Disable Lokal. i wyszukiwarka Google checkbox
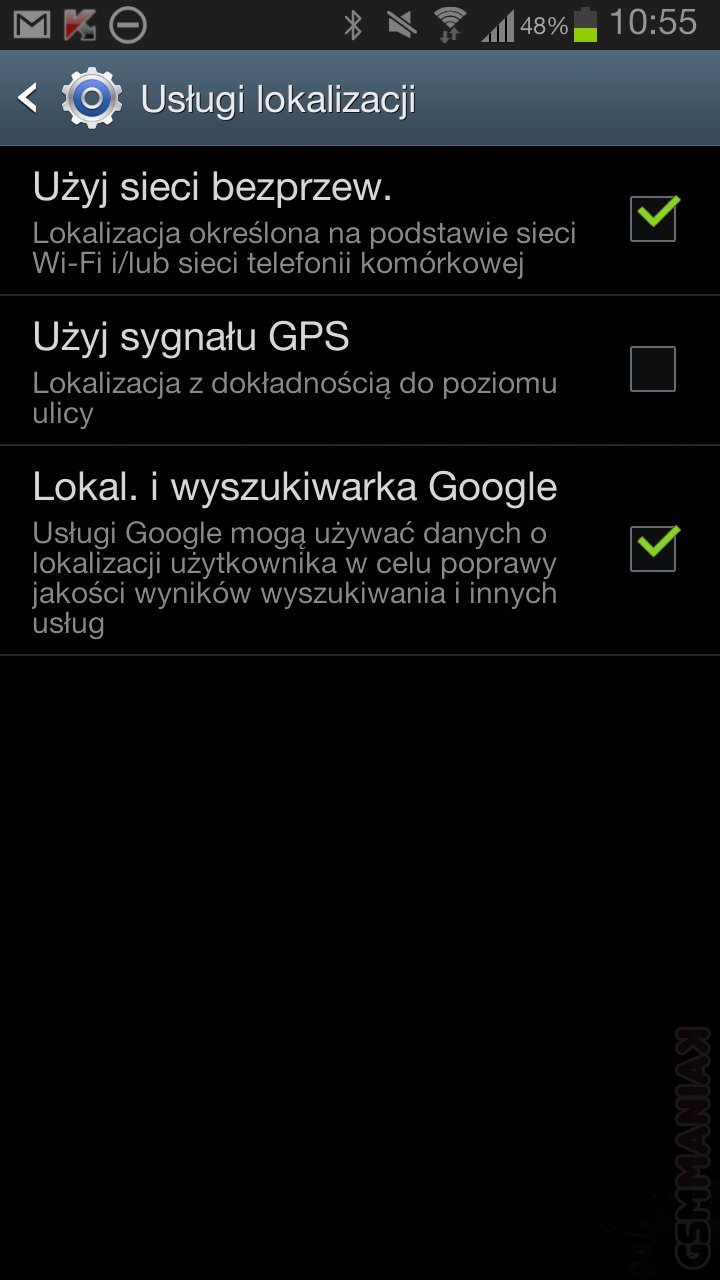The image size is (720, 1280). point(653,549)
